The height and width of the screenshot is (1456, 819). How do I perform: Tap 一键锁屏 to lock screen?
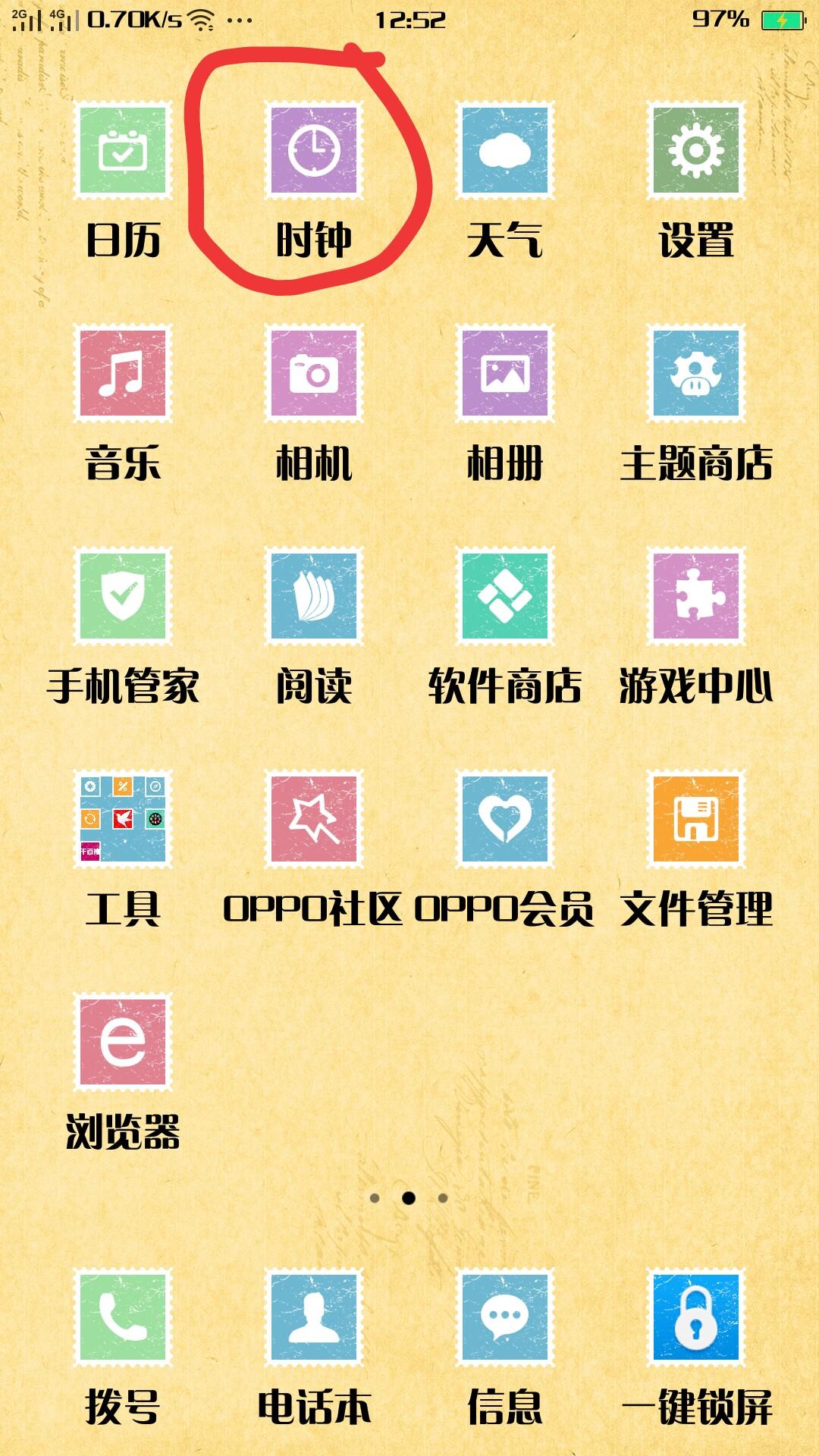pos(696,1316)
